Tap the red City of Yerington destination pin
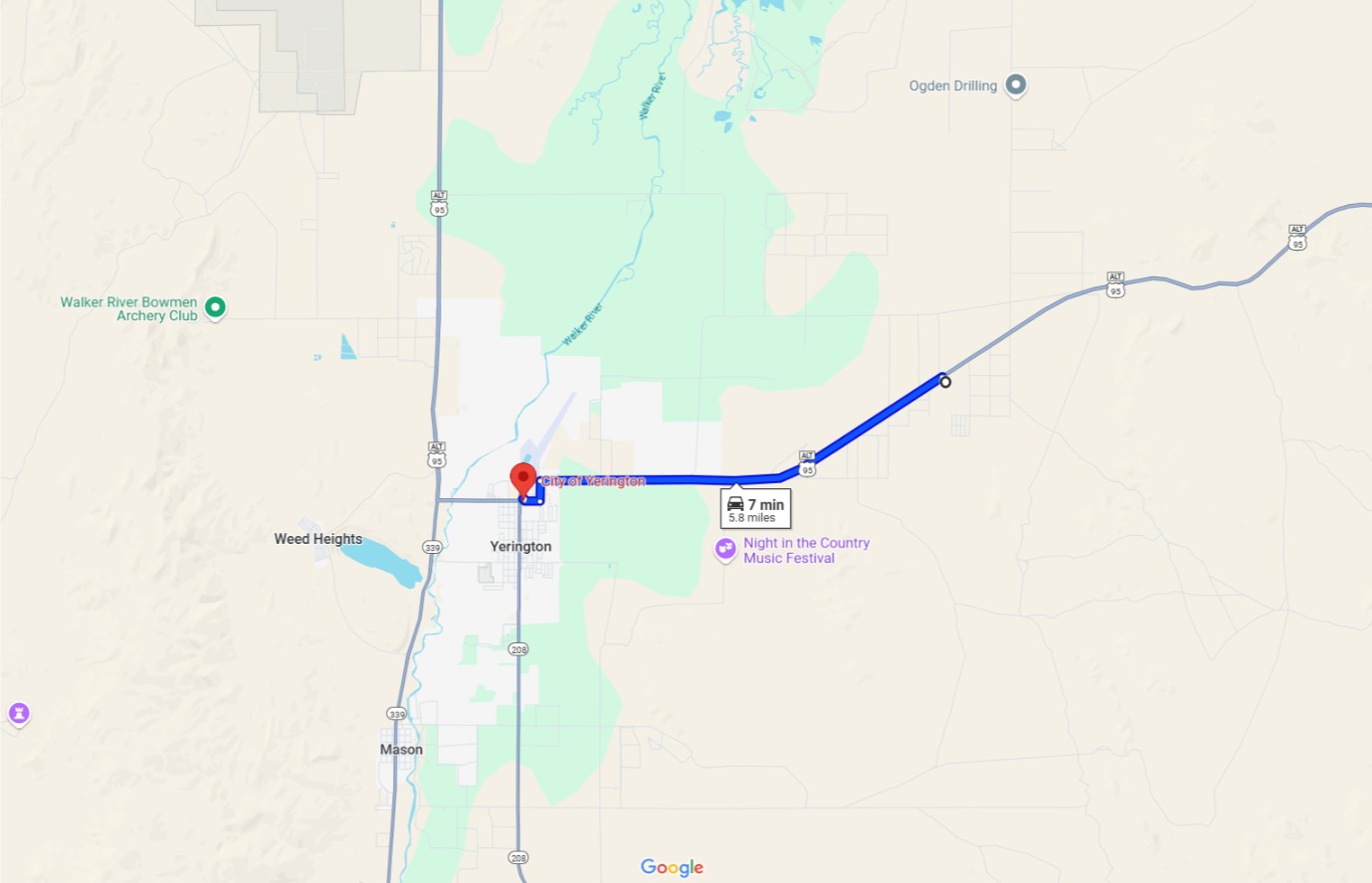The image size is (1372, 883). 523,478
